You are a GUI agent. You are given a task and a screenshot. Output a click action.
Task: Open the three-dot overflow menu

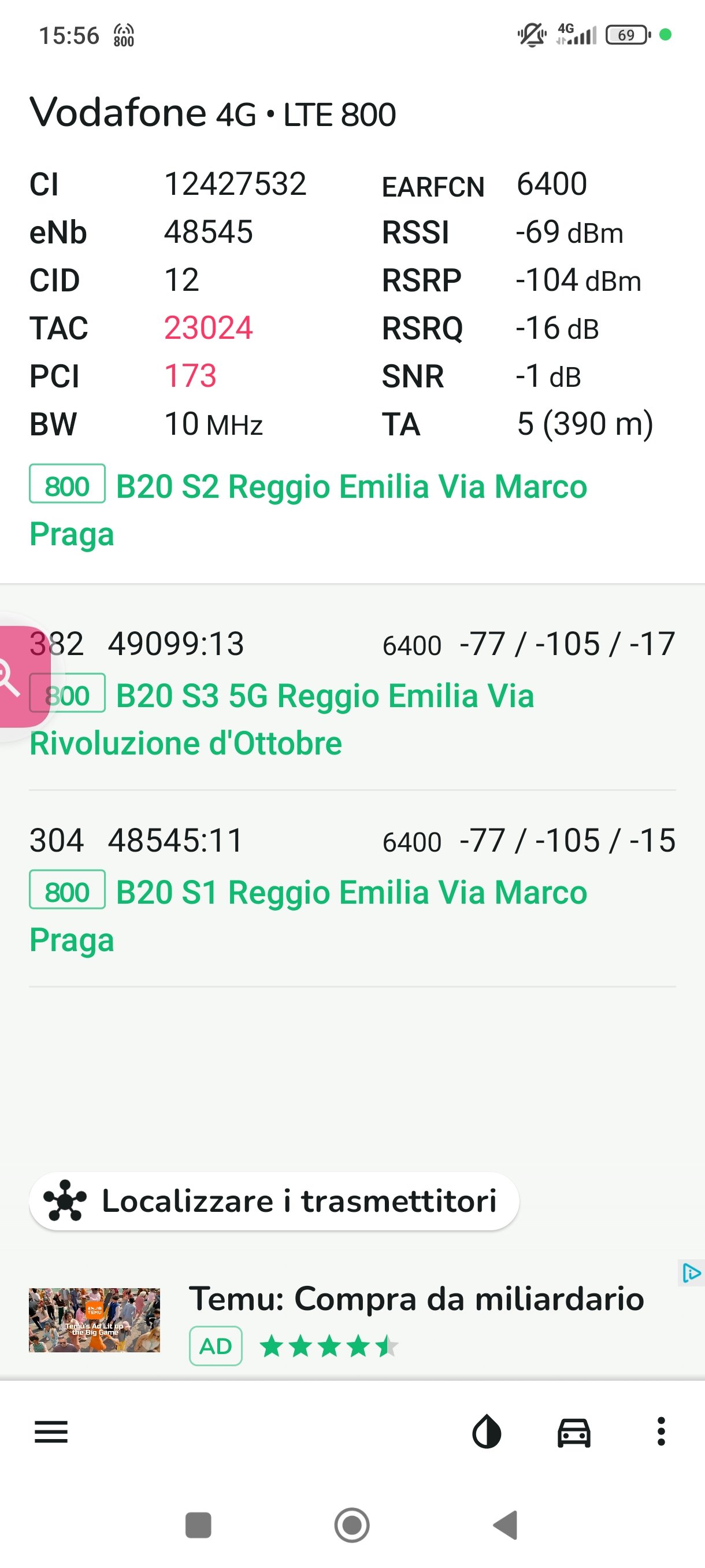661,1431
